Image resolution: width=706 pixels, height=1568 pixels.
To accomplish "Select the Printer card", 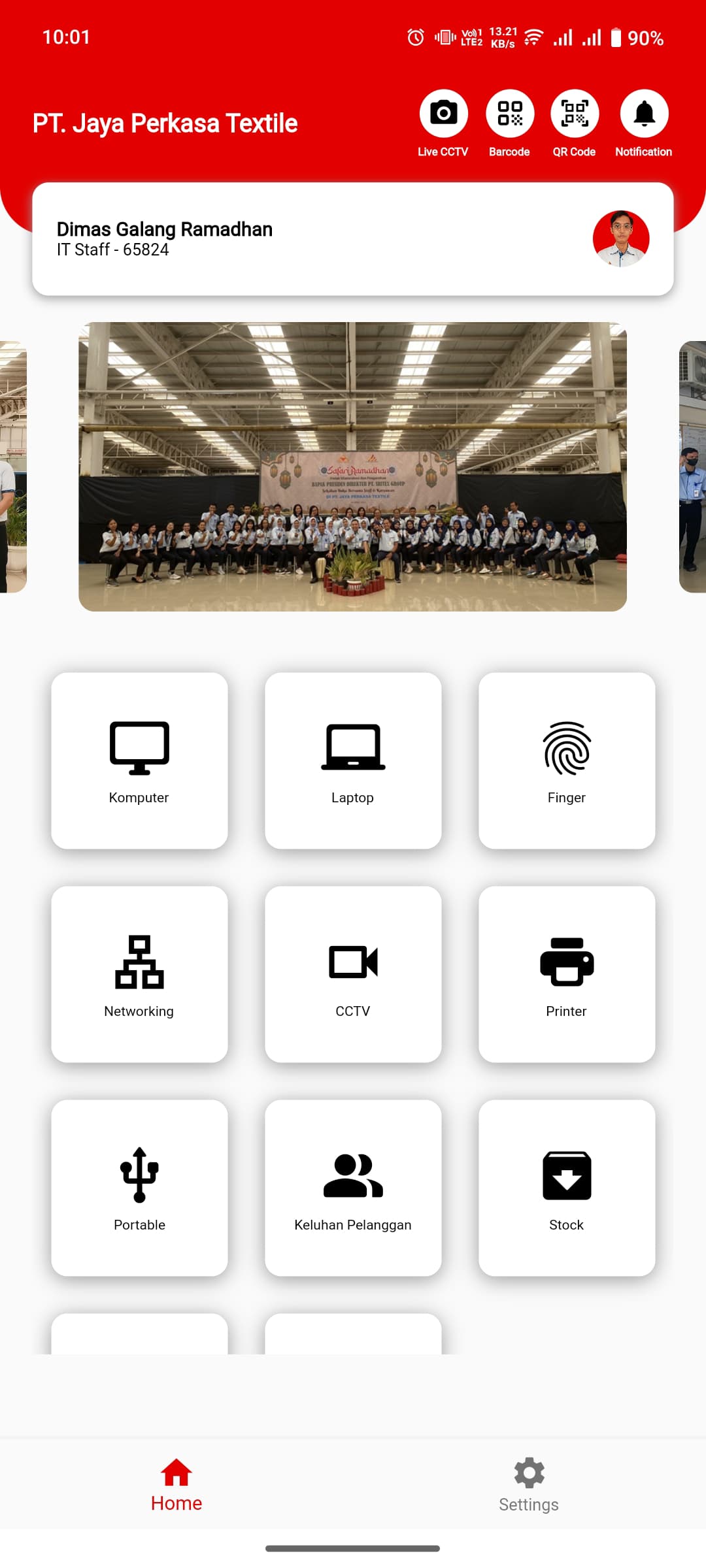I will pyautogui.click(x=567, y=974).
